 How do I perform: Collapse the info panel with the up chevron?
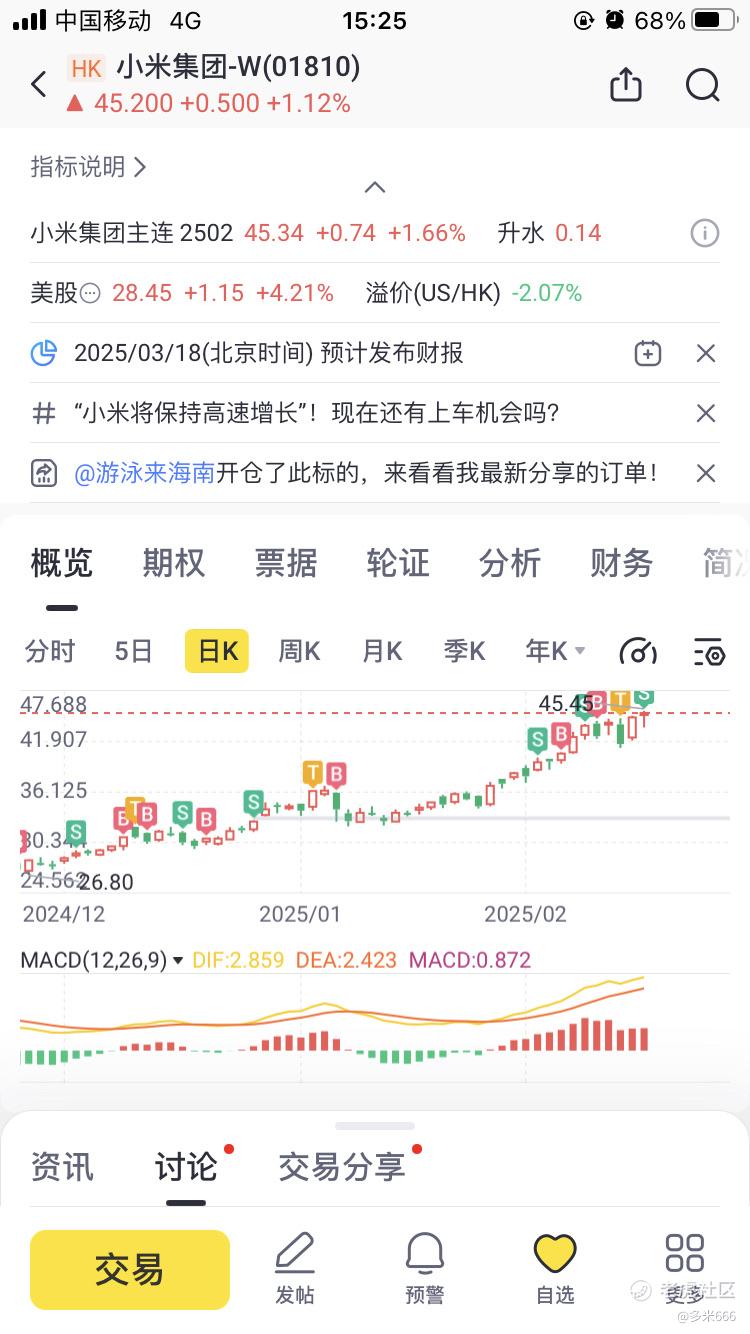[x=375, y=187]
